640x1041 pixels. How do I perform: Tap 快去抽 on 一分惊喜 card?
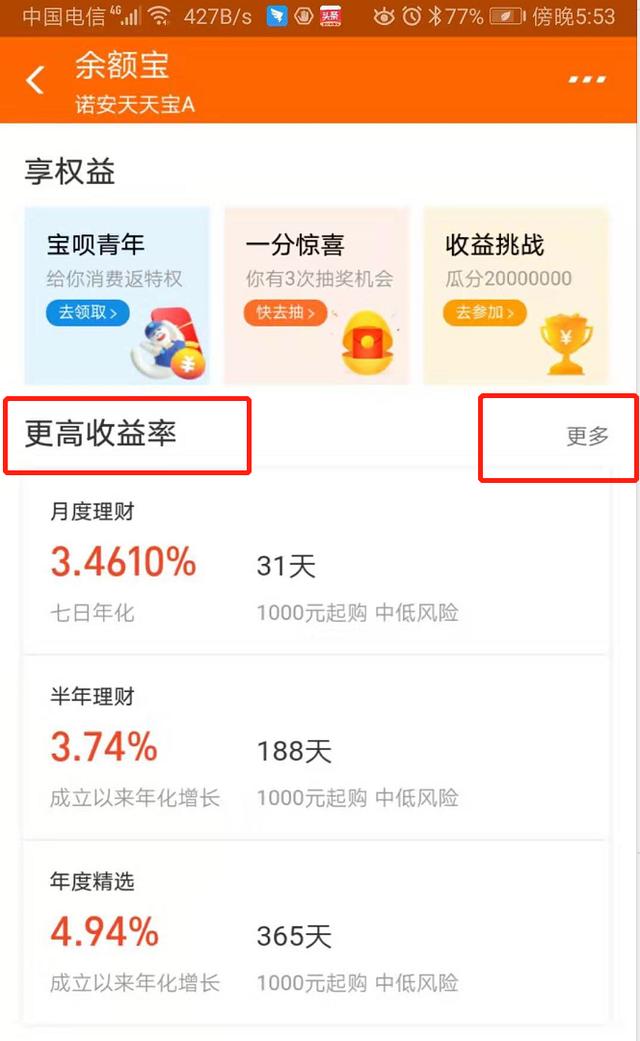click(x=285, y=313)
